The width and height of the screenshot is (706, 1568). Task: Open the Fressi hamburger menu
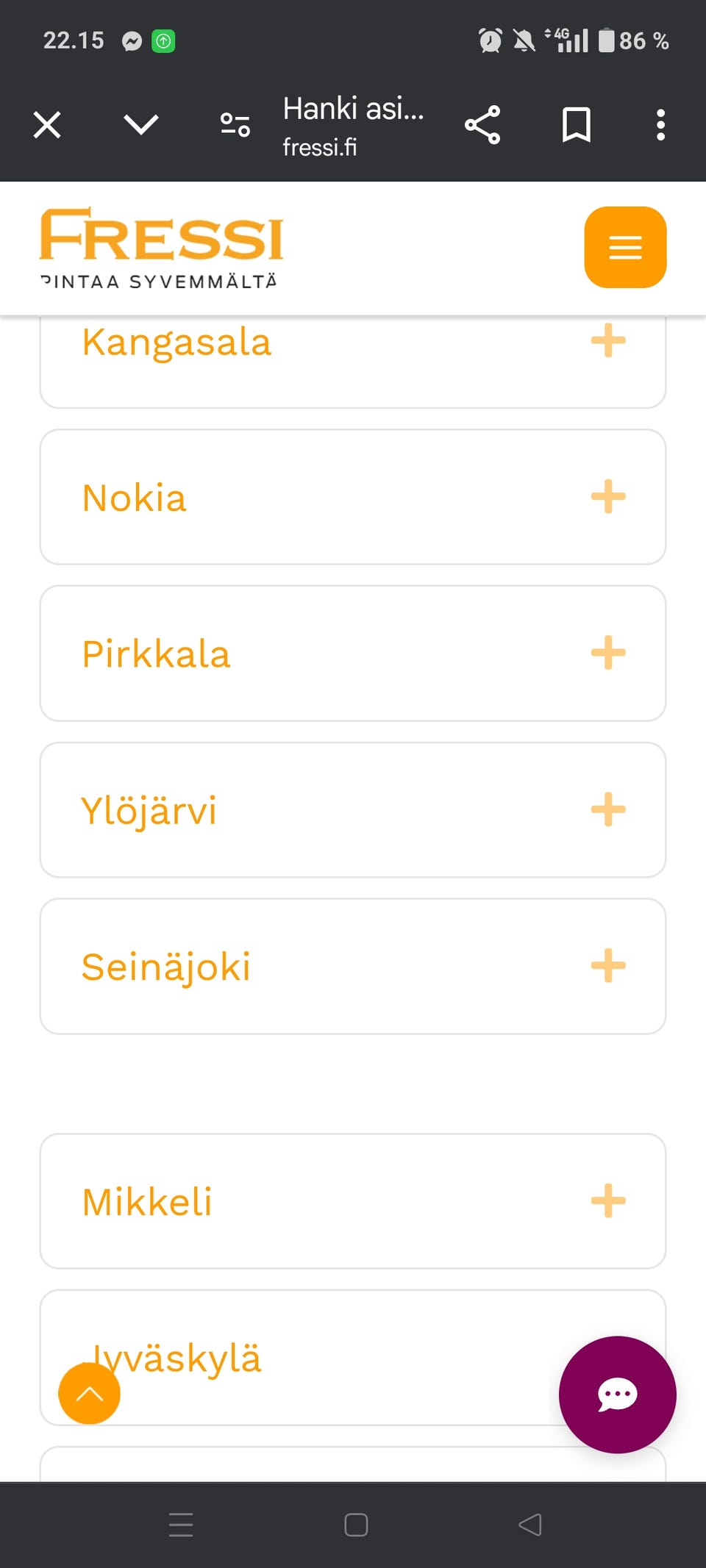tap(625, 247)
